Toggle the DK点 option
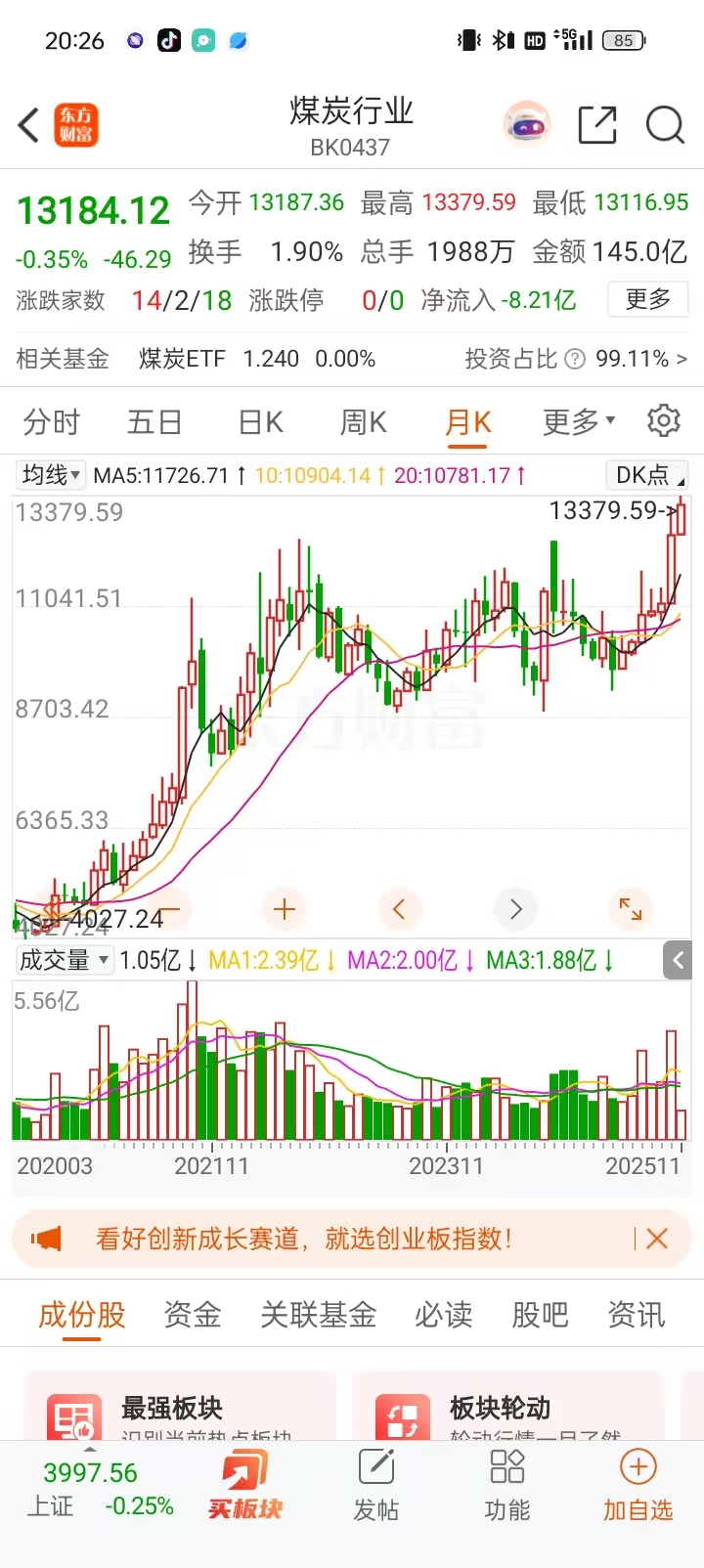The height and width of the screenshot is (1568, 704). 647,475
